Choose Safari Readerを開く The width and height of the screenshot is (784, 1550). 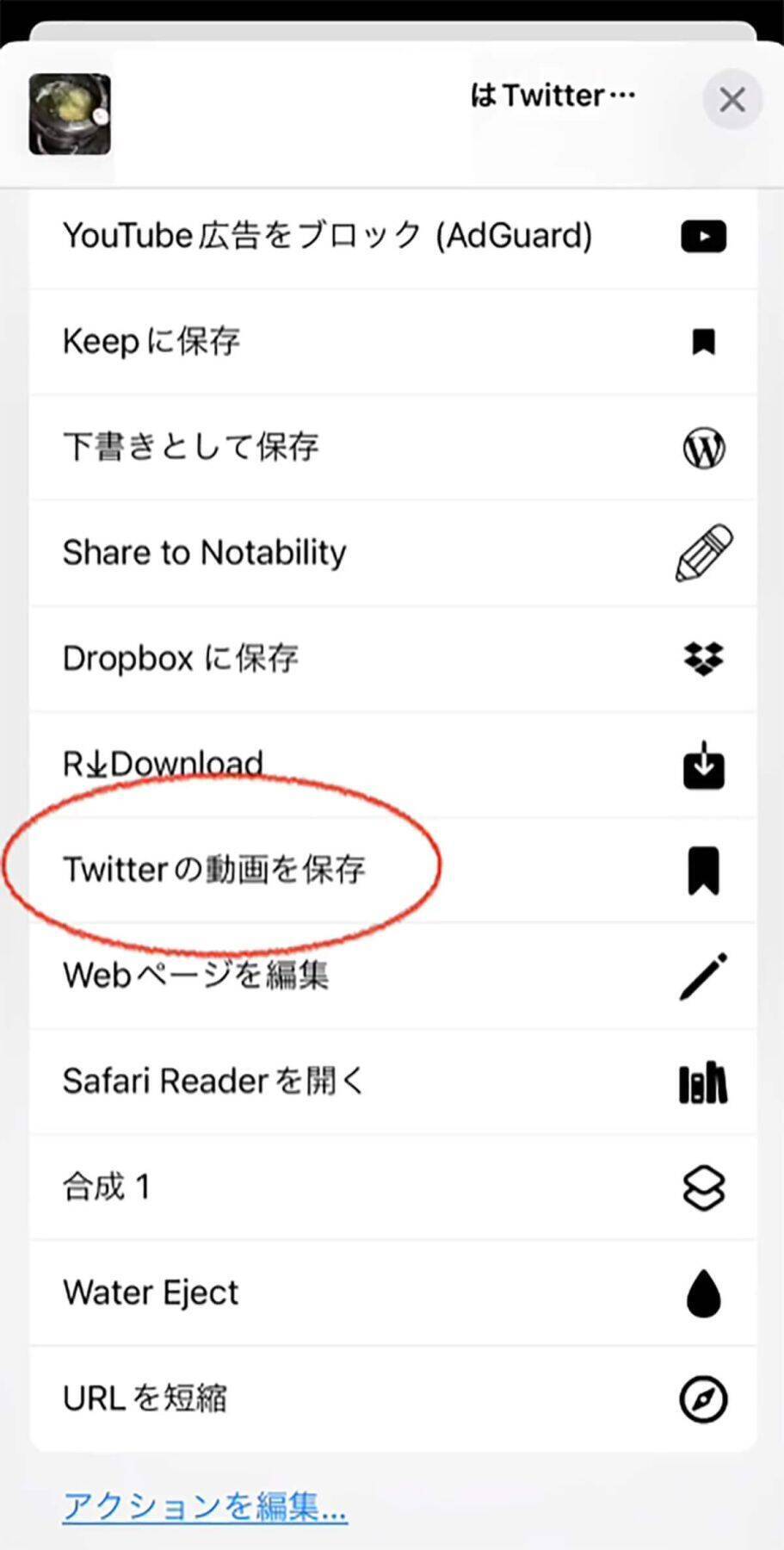click(x=392, y=1082)
